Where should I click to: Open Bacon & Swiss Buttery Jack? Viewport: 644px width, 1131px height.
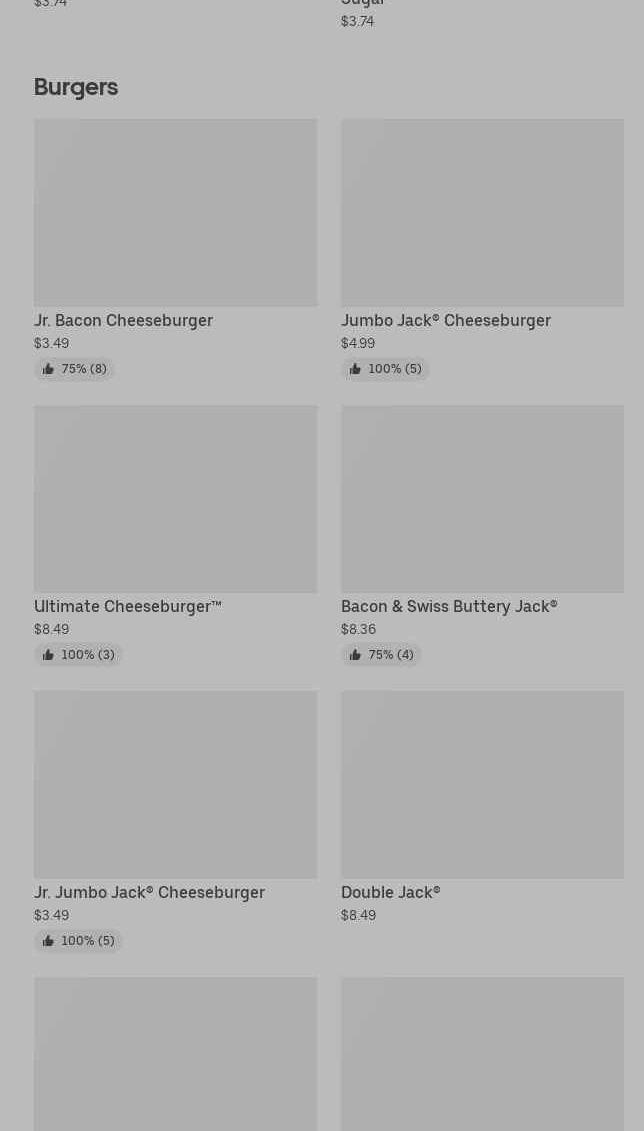[482, 534]
